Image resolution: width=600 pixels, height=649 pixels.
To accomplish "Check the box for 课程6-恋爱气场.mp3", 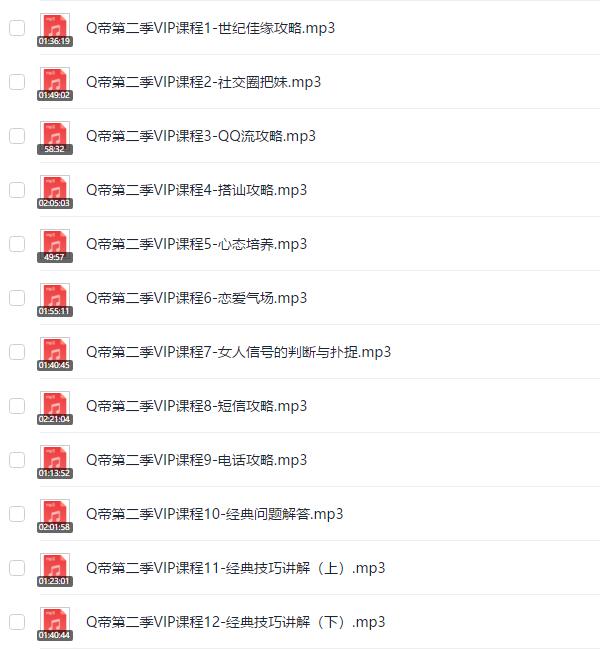I will click(17, 298).
